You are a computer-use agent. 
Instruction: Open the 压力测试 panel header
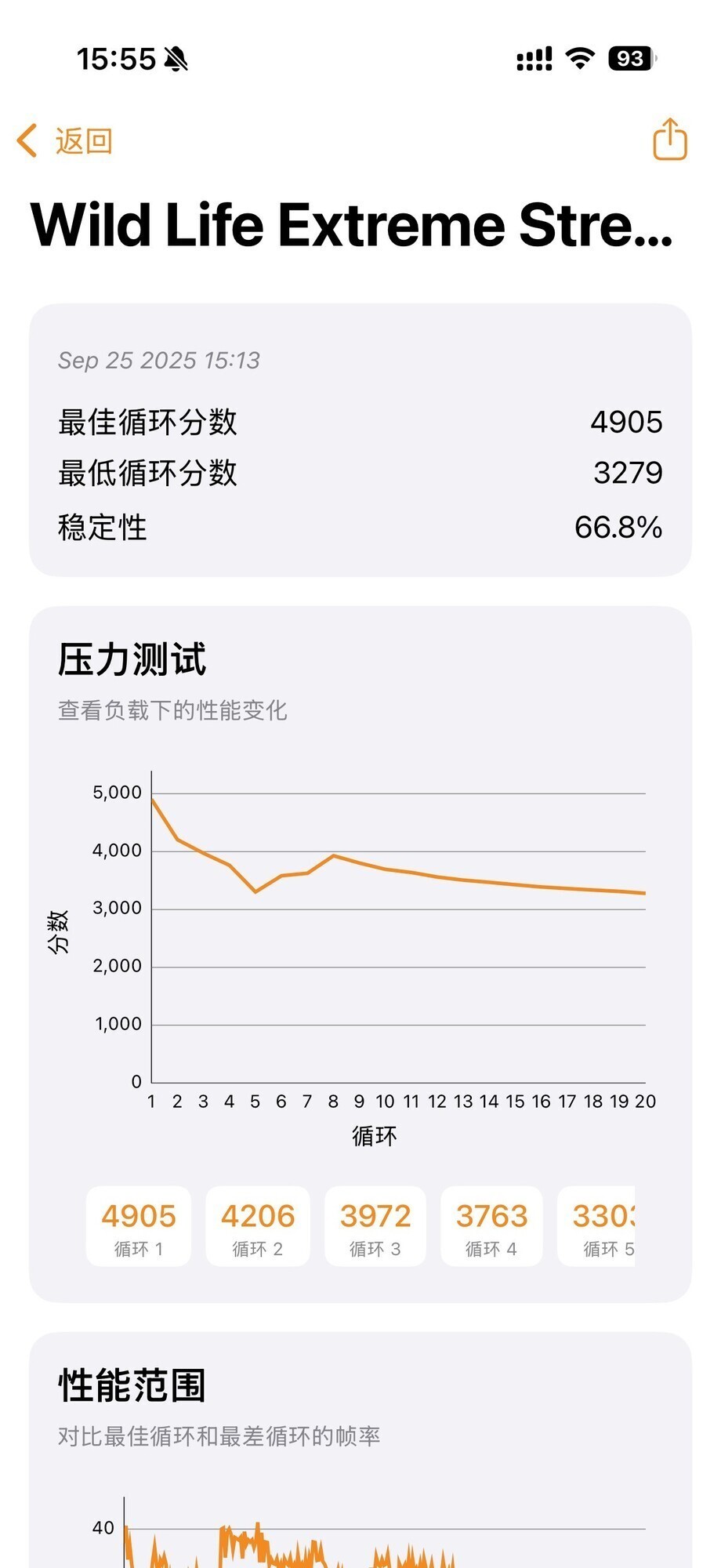pos(135,659)
